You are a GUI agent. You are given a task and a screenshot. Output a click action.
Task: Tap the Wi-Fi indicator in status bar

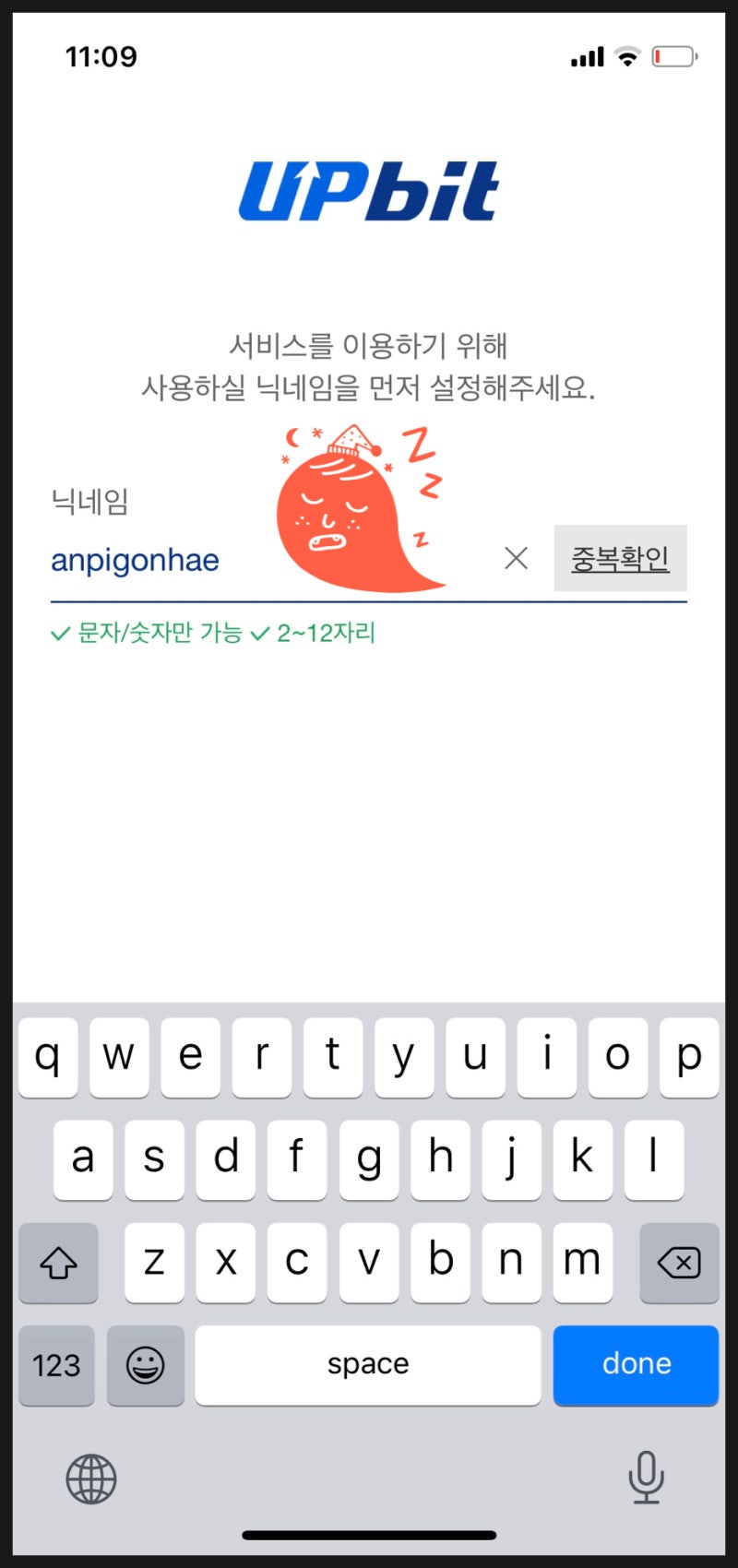pyautogui.click(x=629, y=55)
